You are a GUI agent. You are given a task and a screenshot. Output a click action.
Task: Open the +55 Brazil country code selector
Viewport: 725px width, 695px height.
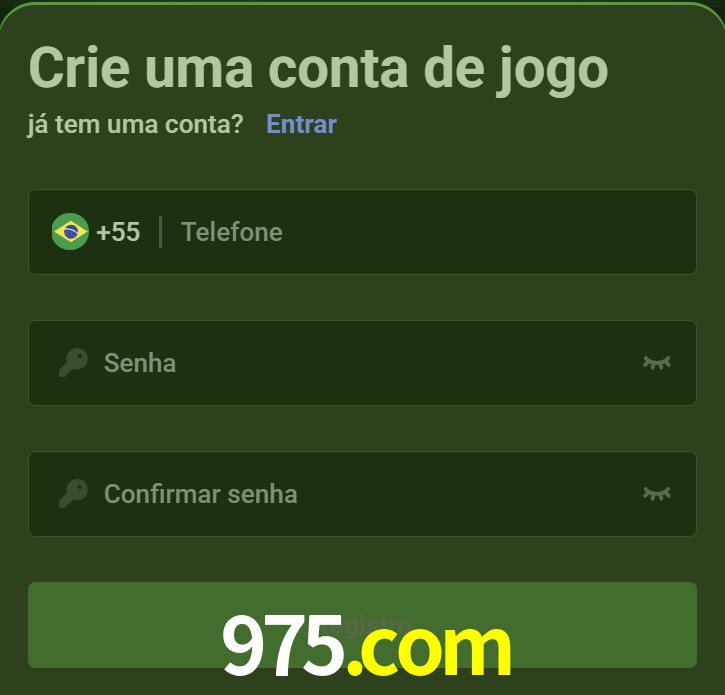(x=97, y=232)
